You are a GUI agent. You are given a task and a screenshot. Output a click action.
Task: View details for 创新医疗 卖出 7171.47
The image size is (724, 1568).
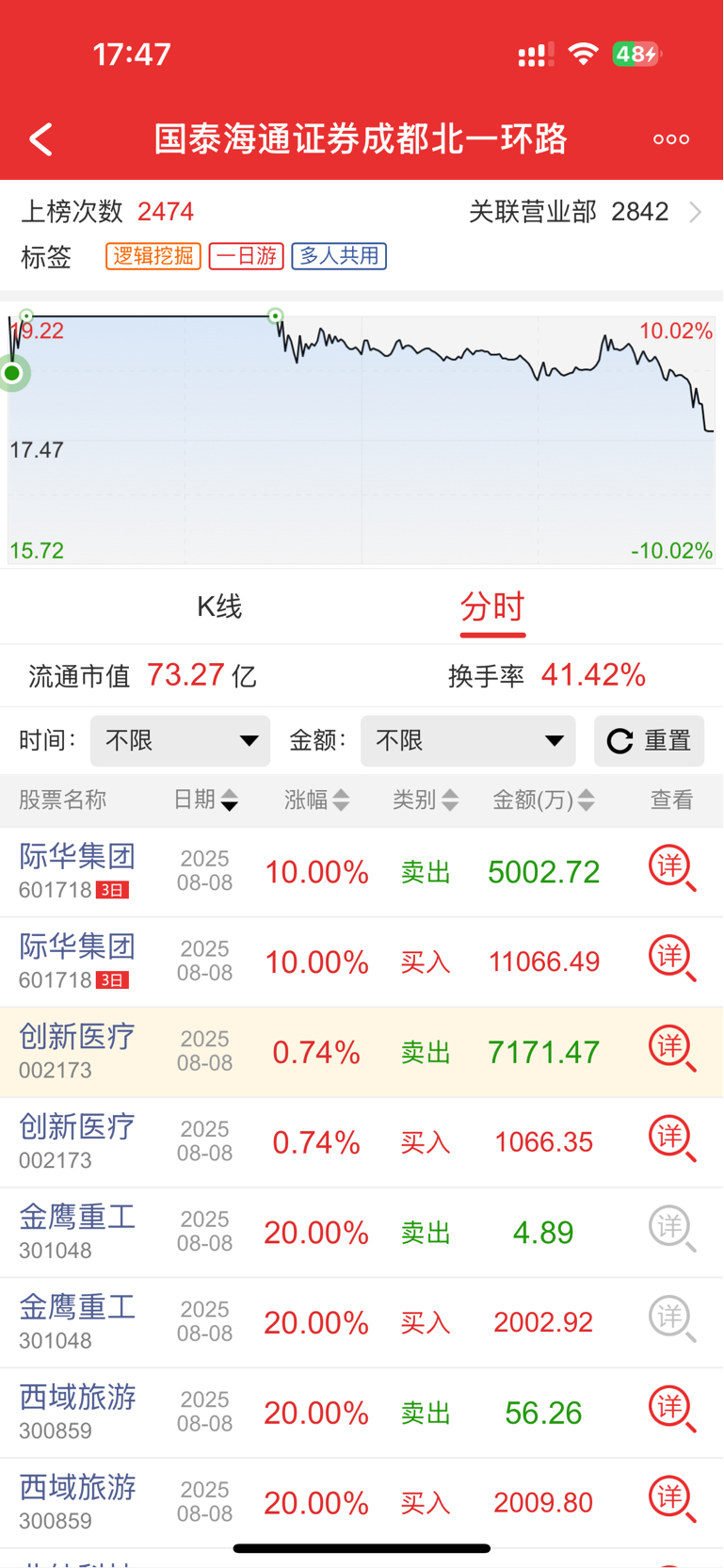[672, 1049]
